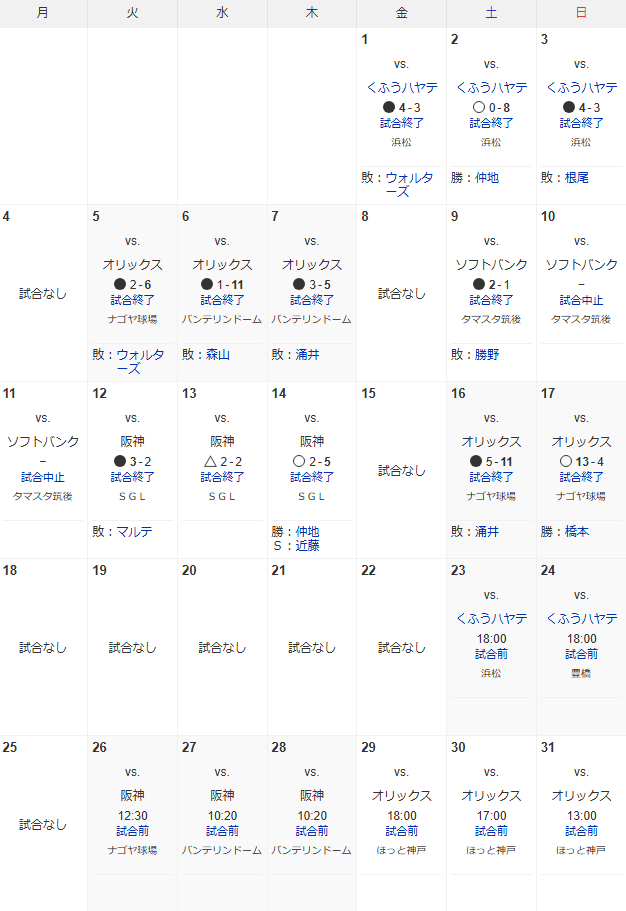
Task: View the finished 5-11 game against オリックス
Action: coord(491,477)
